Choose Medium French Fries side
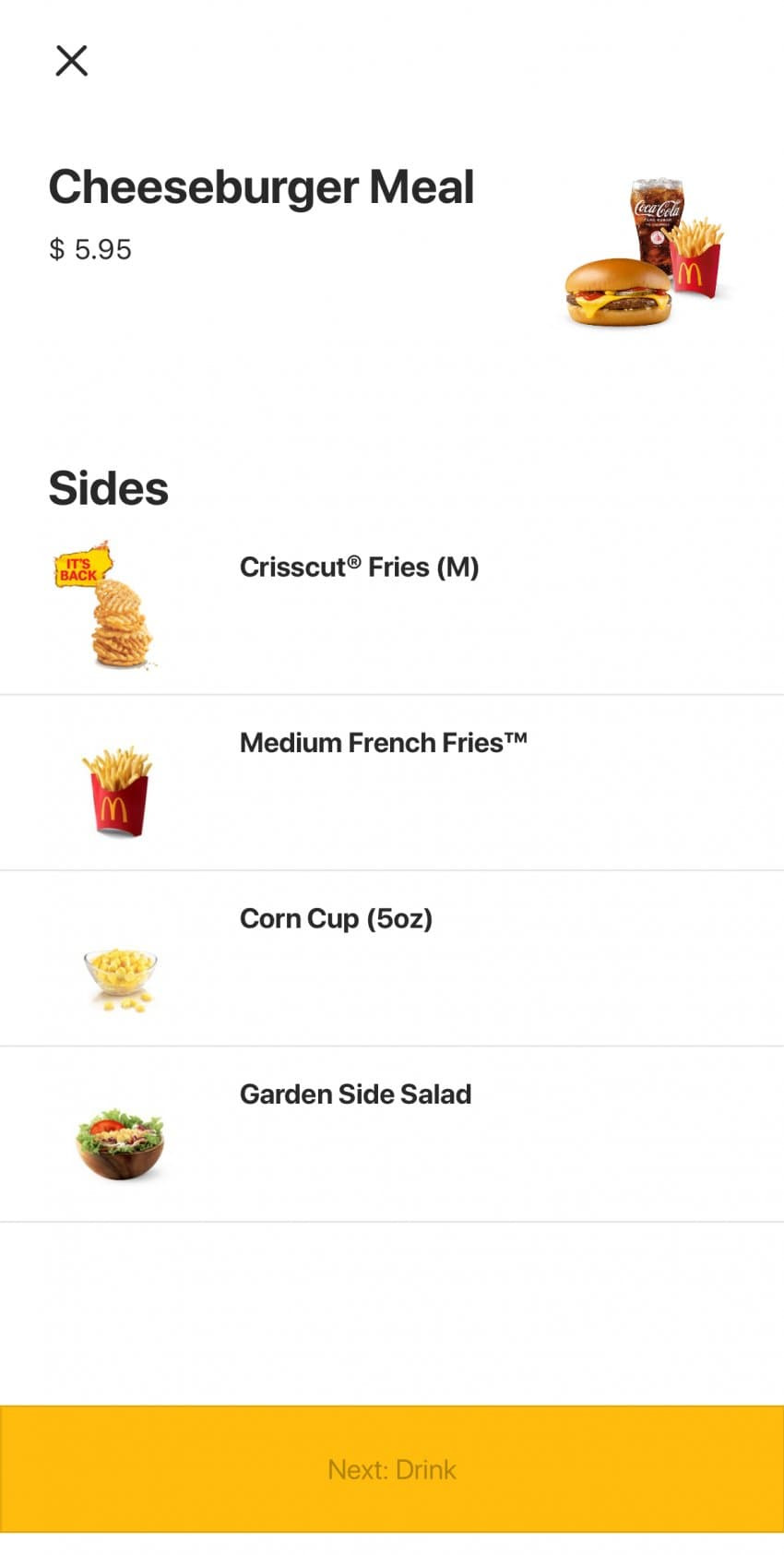This screenshot has width=784, height=1555. click(x=392, y=783)
